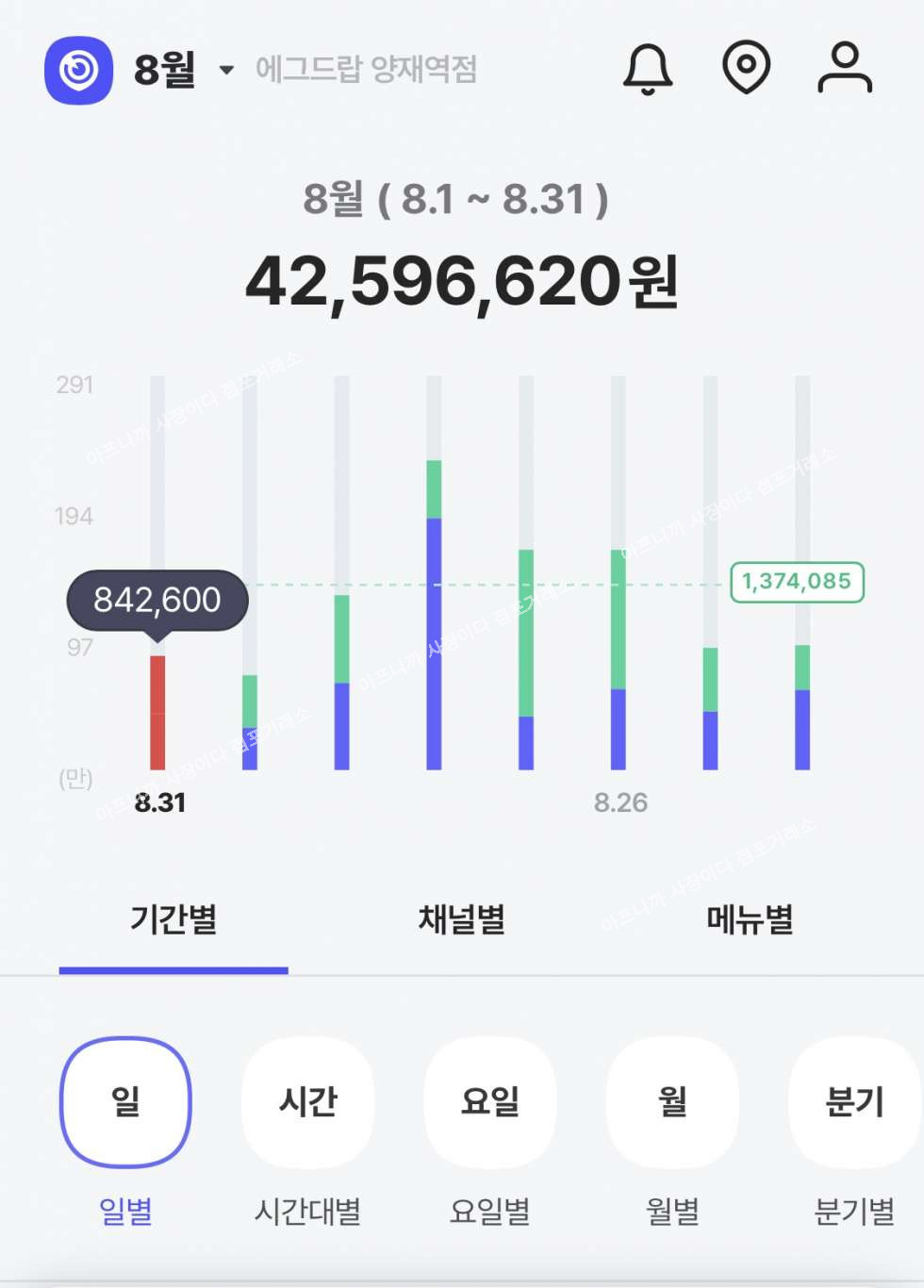Select the 기간별 tab
Image resolution: width=924 pixels, height=1288 pixels.
[x=173, y=919]
